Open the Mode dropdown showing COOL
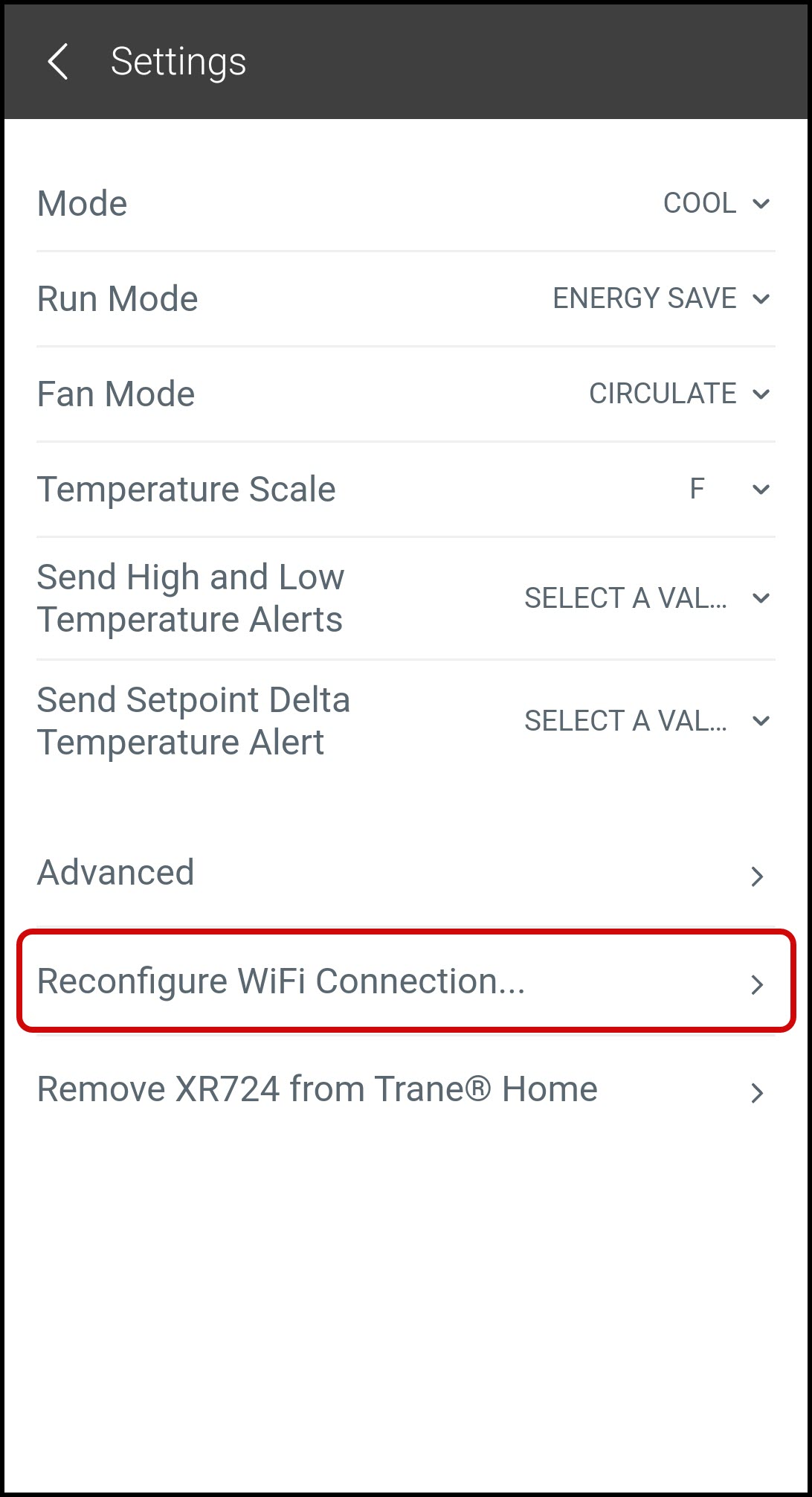Image resolution: width=812 pixels, height=1497 pixels. pyautogui.click(x=715, y=203)
